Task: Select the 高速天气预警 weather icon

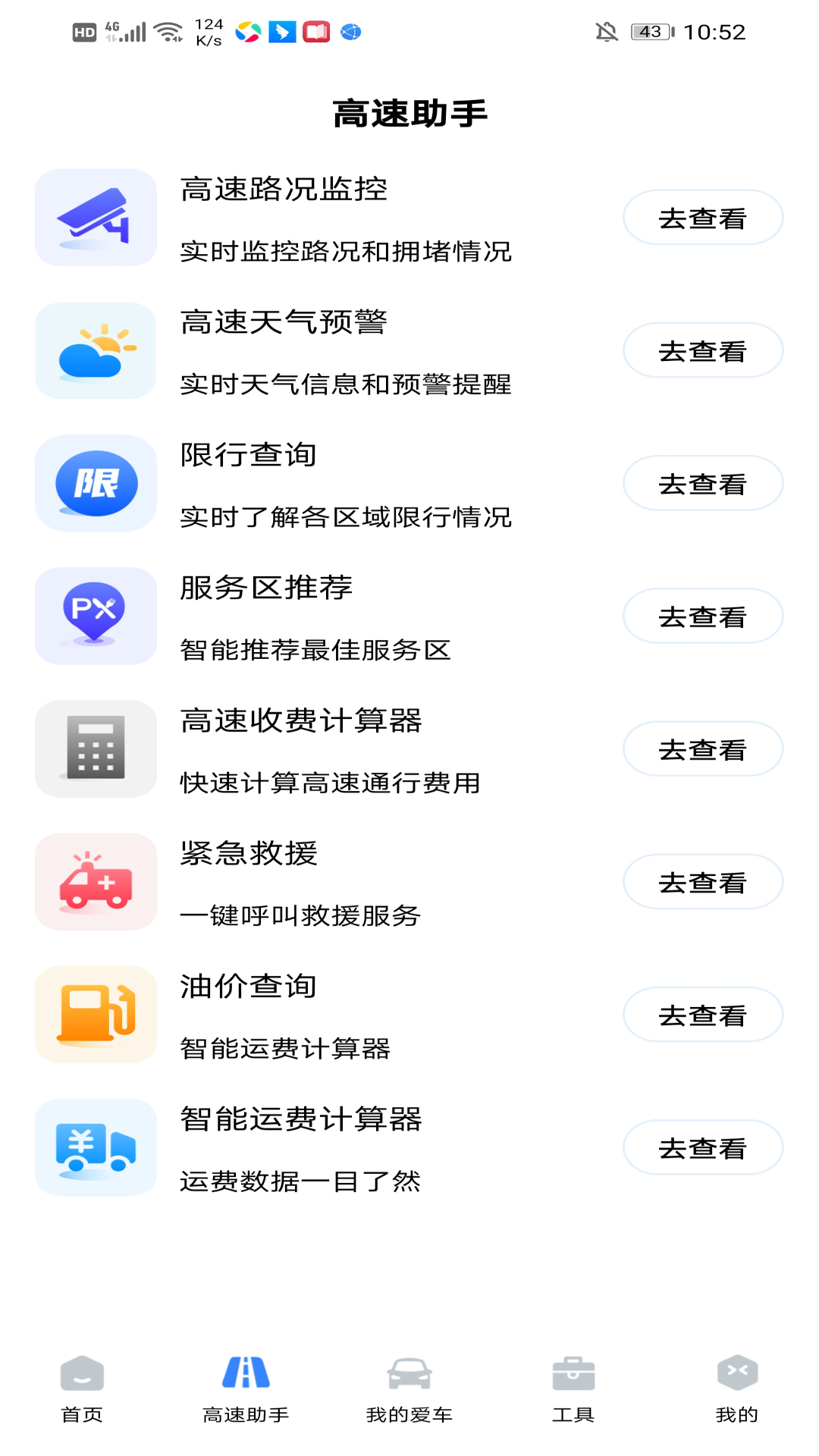Action: 95,350
